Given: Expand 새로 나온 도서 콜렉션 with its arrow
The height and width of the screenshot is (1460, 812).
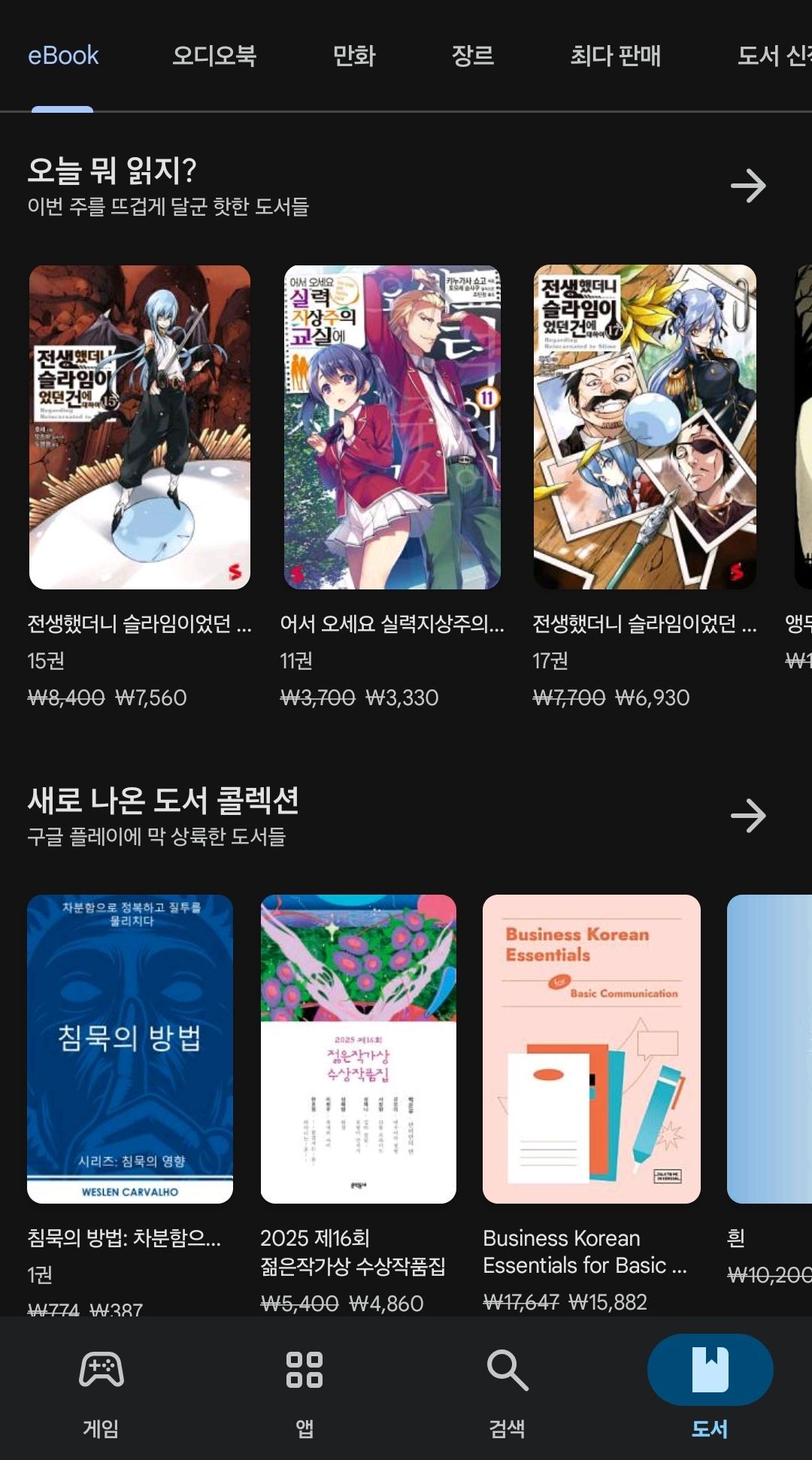Looking at the screenshot, I should [x=748, y=816].
